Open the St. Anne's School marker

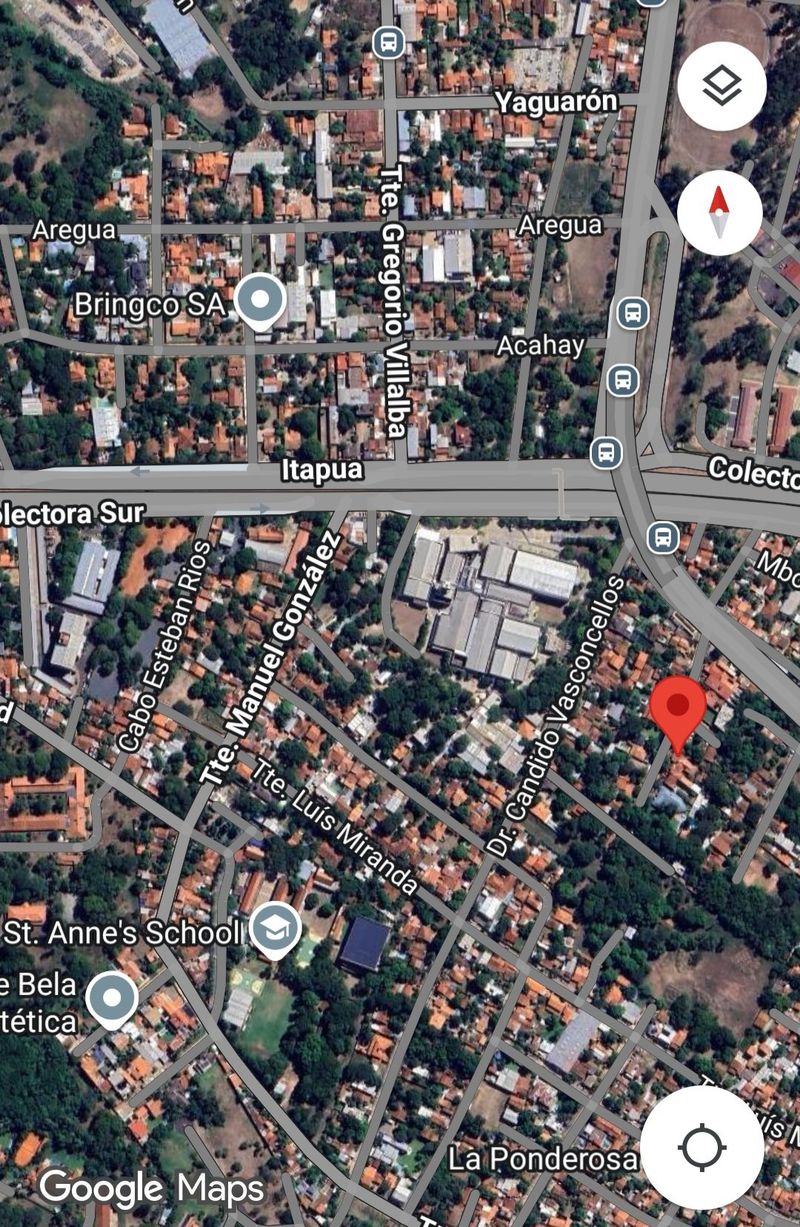coord(275,929)
